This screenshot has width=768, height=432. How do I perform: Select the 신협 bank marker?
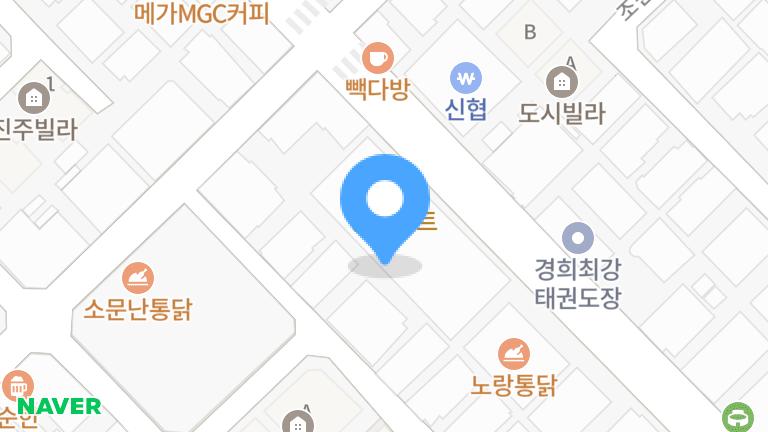466,77
